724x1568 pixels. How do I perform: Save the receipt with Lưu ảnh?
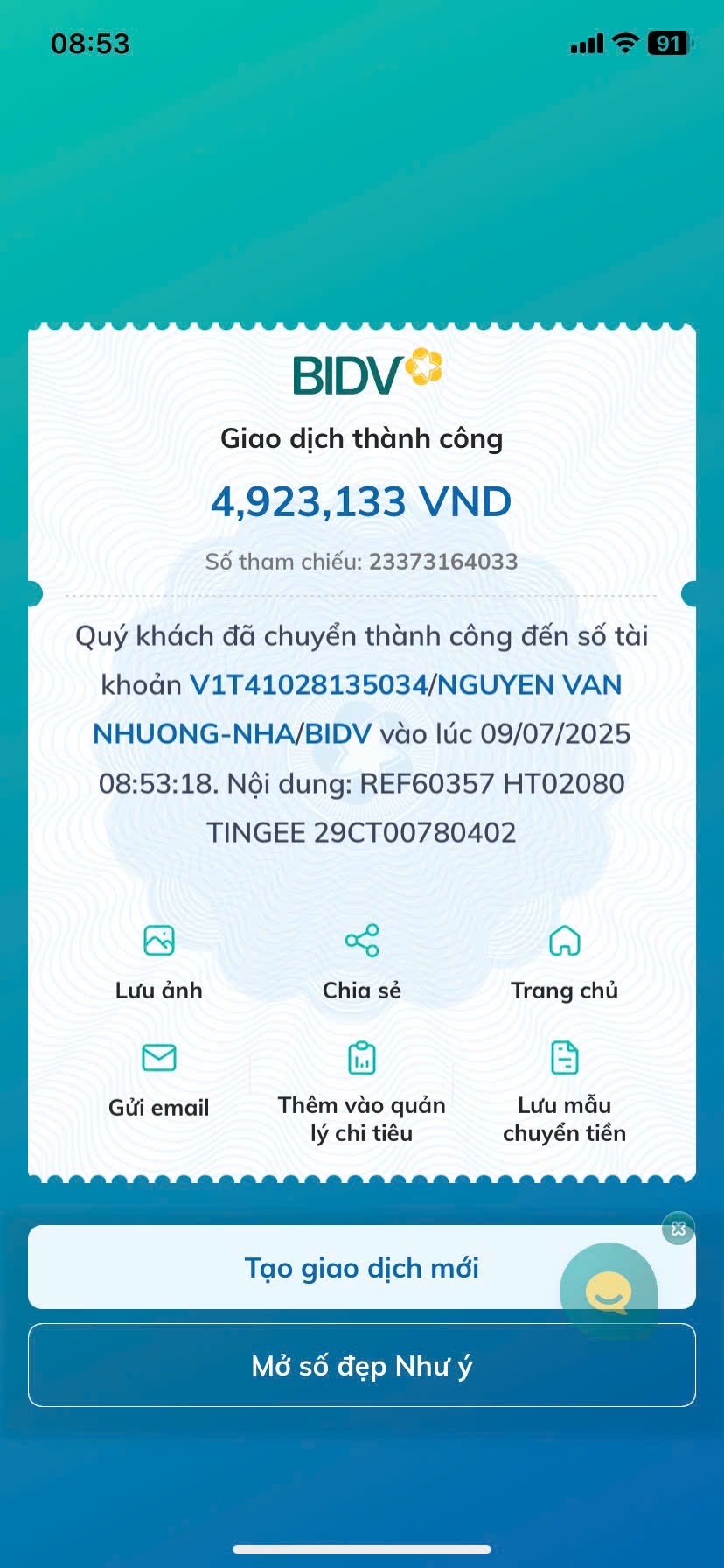pos(158,960)
